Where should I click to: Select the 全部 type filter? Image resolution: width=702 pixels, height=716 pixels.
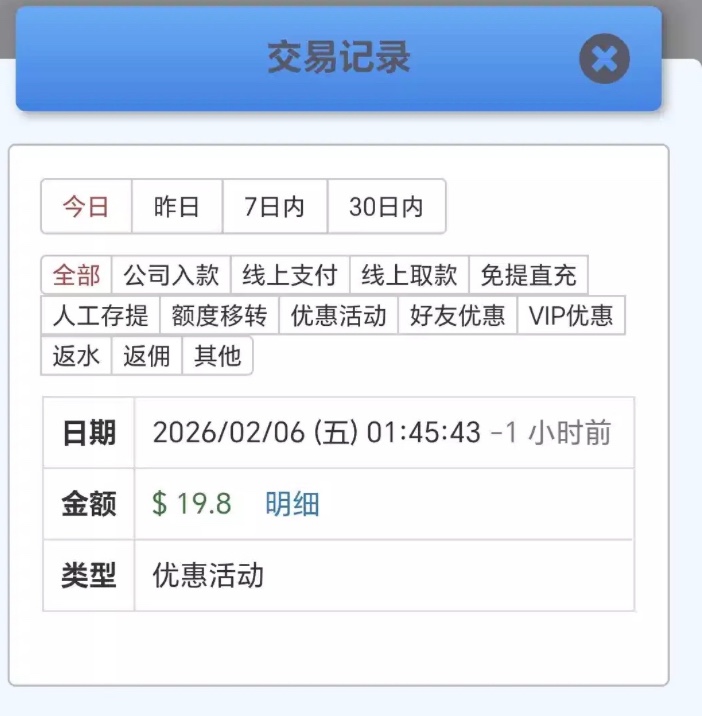coord(77,275)
